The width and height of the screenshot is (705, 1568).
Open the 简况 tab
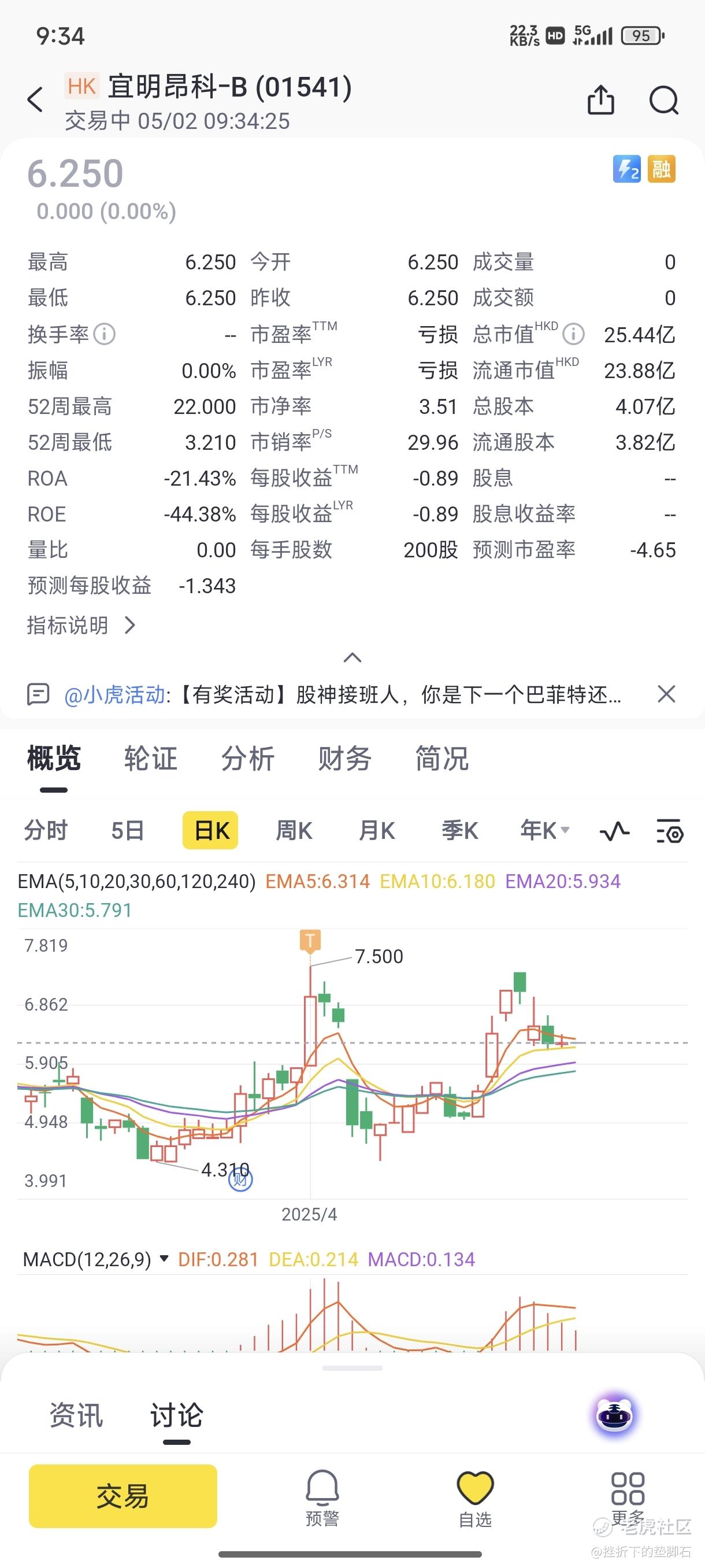(441, 759)
